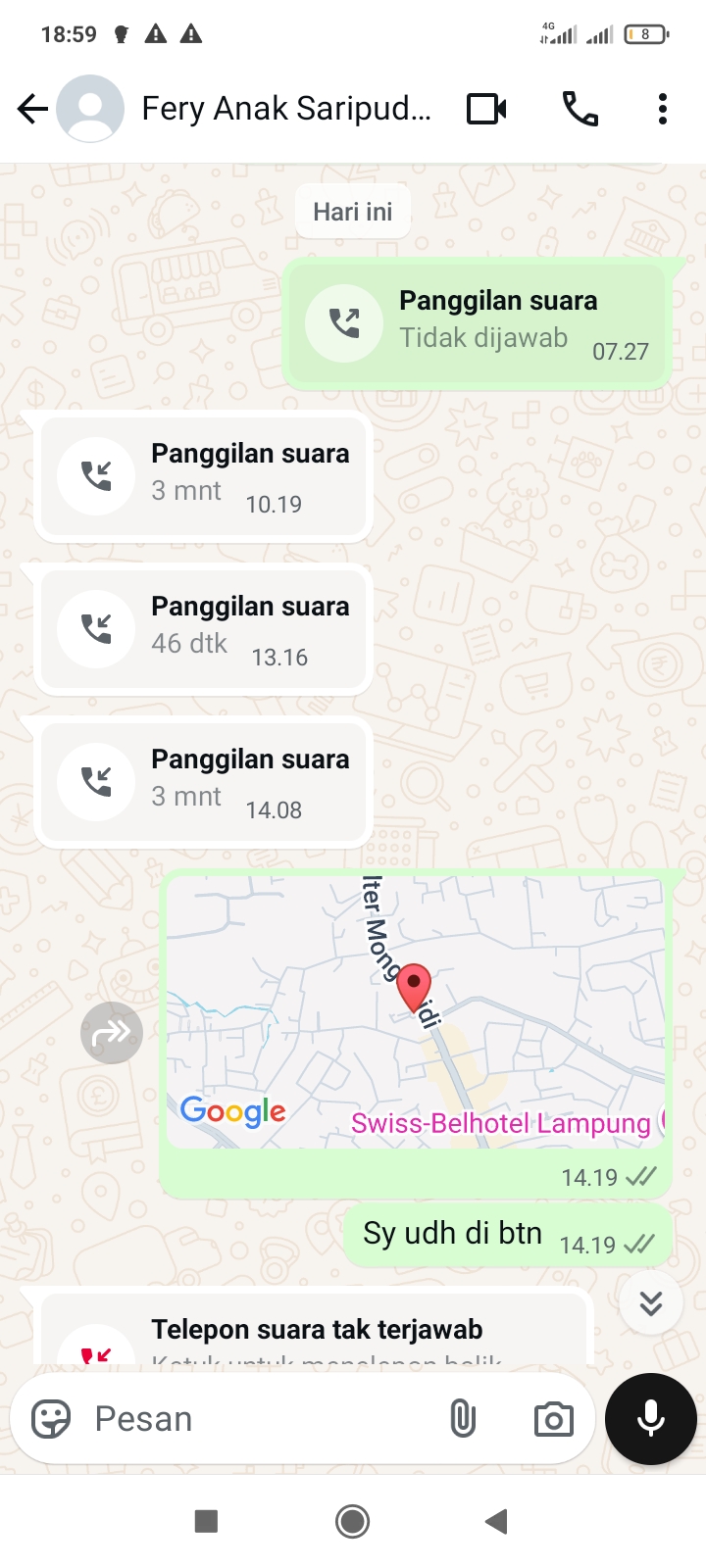Open the emoji and sticker picker

coord(51,1419)
